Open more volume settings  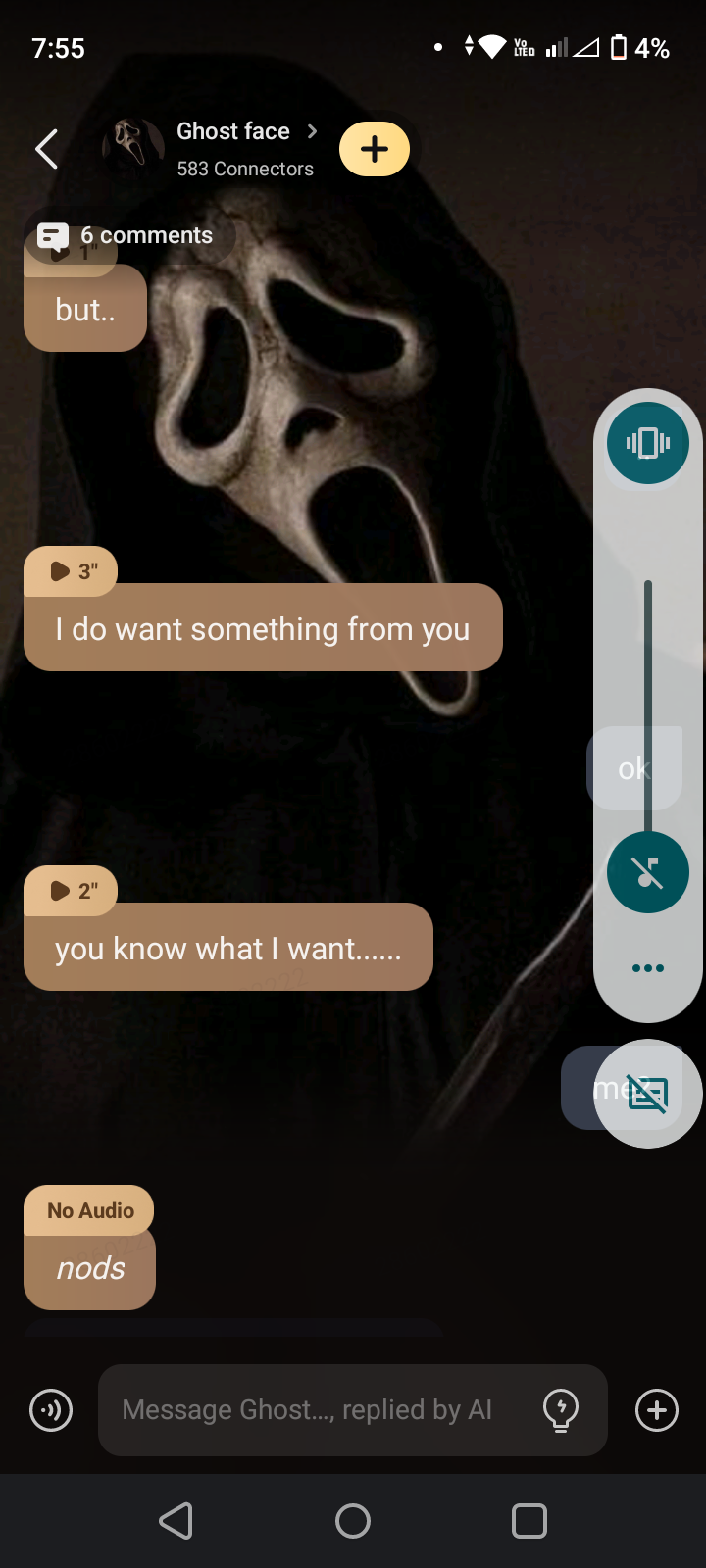pos(647,968)
